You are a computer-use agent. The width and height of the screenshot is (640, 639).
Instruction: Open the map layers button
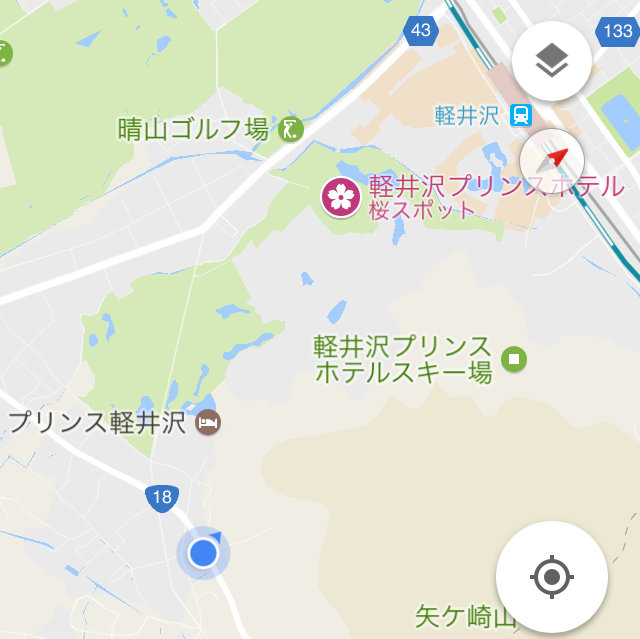[551, 63]
